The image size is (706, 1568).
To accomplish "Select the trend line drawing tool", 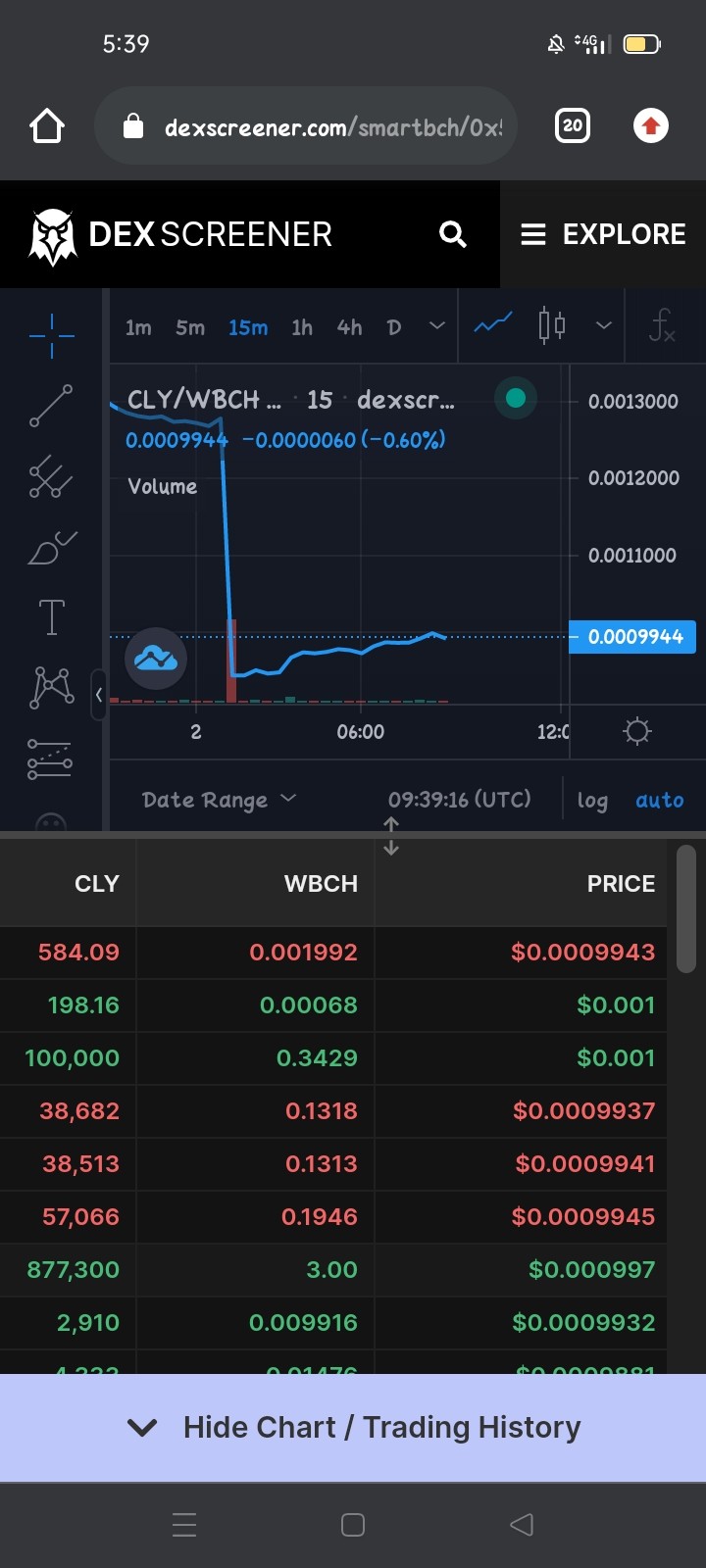I will pos(51,406).
